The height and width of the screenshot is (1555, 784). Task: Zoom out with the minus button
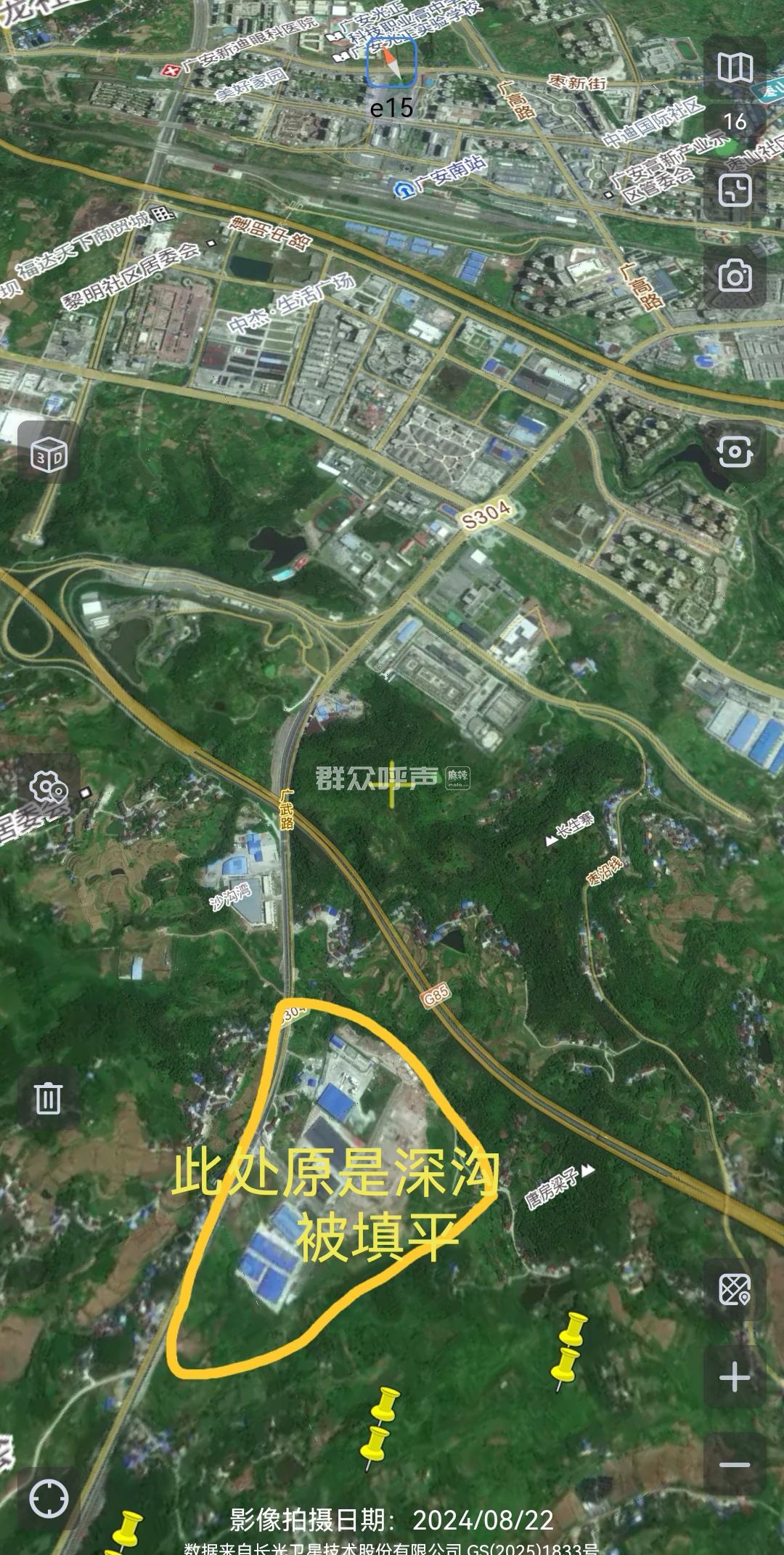coord(735,1464)
